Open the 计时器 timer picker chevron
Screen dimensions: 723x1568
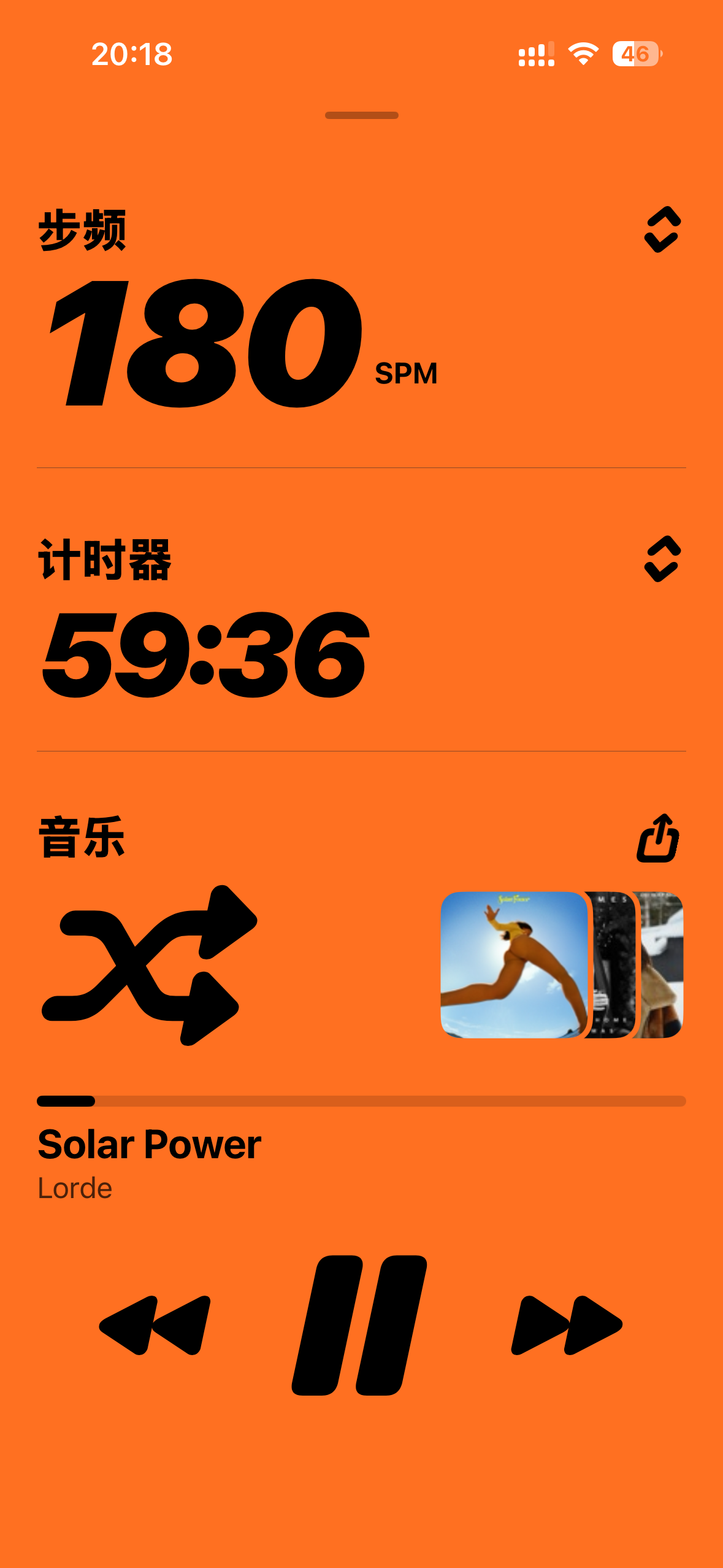coord(662,559)
